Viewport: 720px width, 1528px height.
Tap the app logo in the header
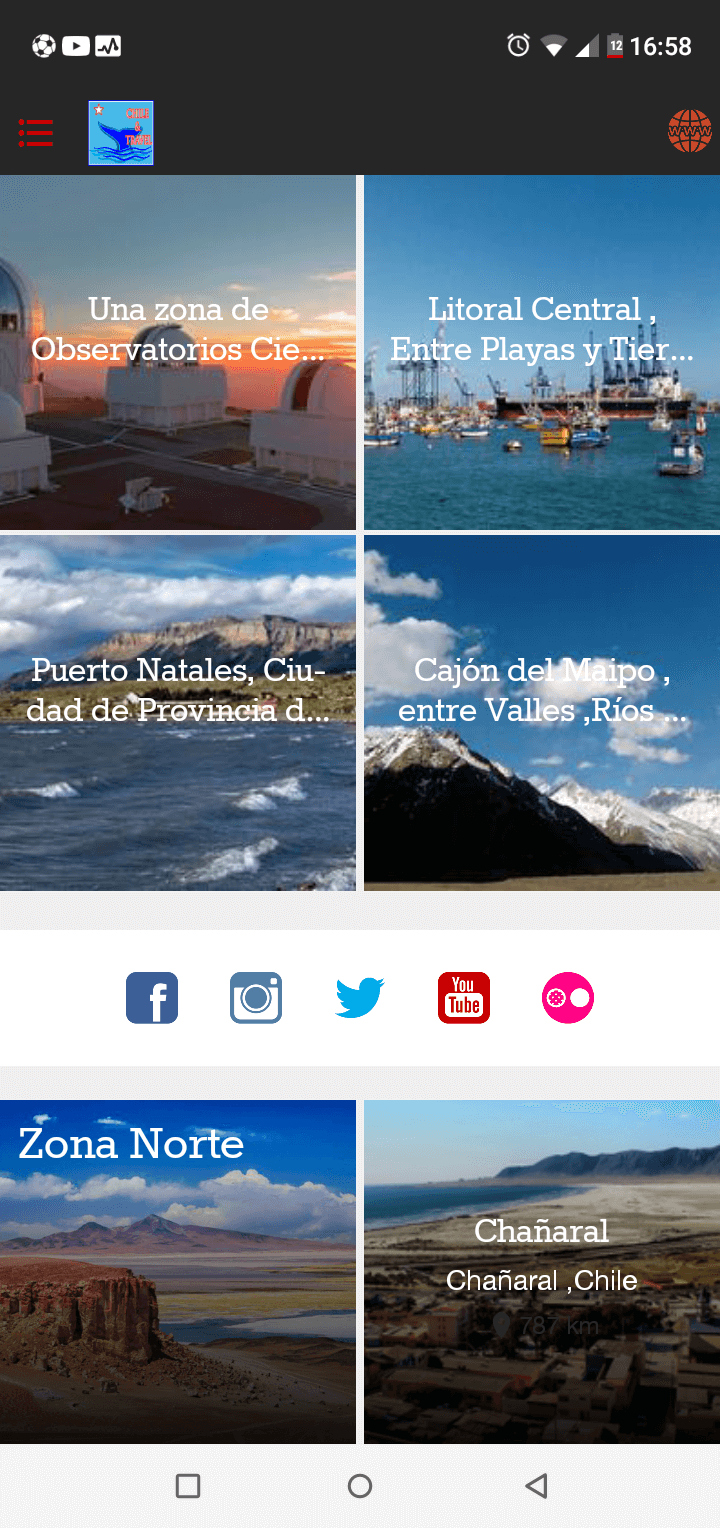click(121, 132)
